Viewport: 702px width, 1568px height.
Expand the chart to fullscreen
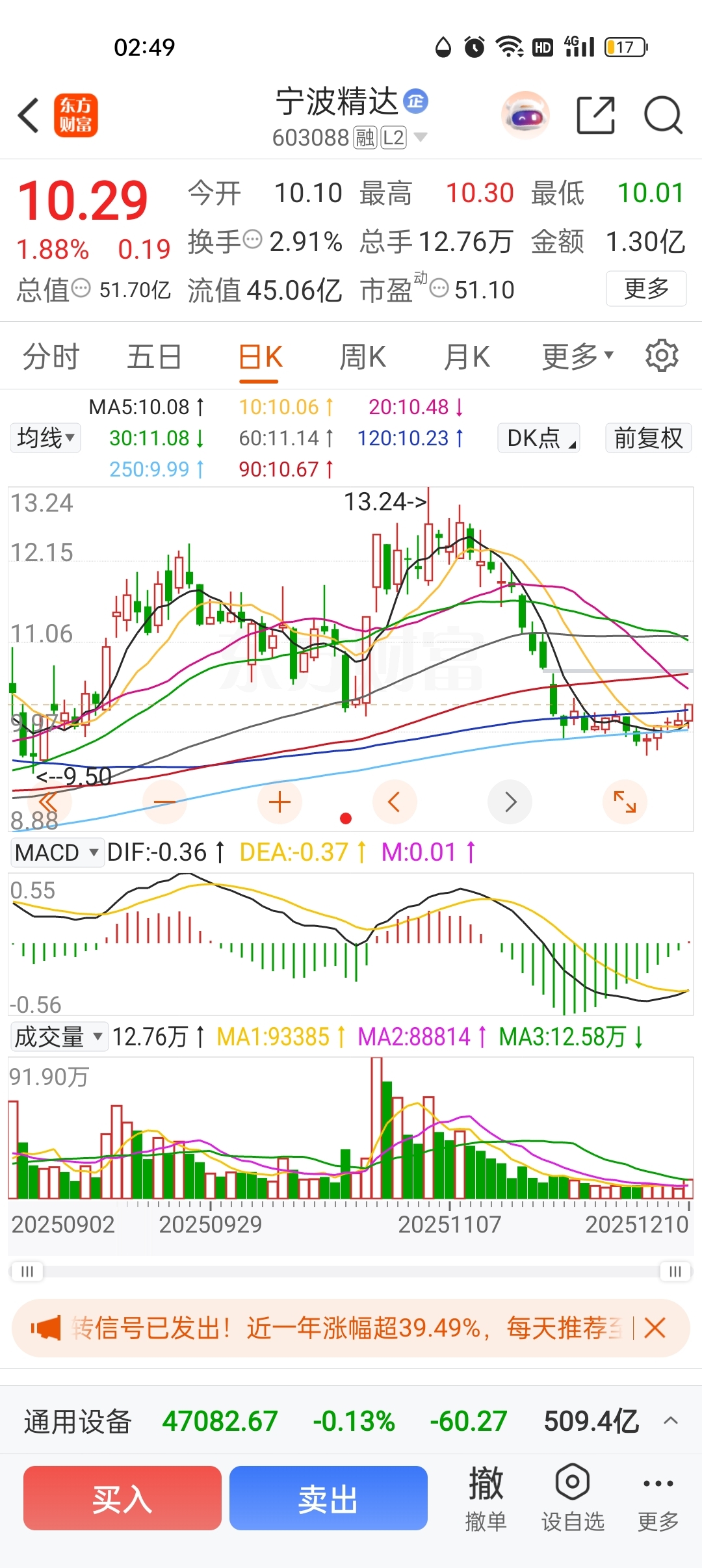point(625,802)
